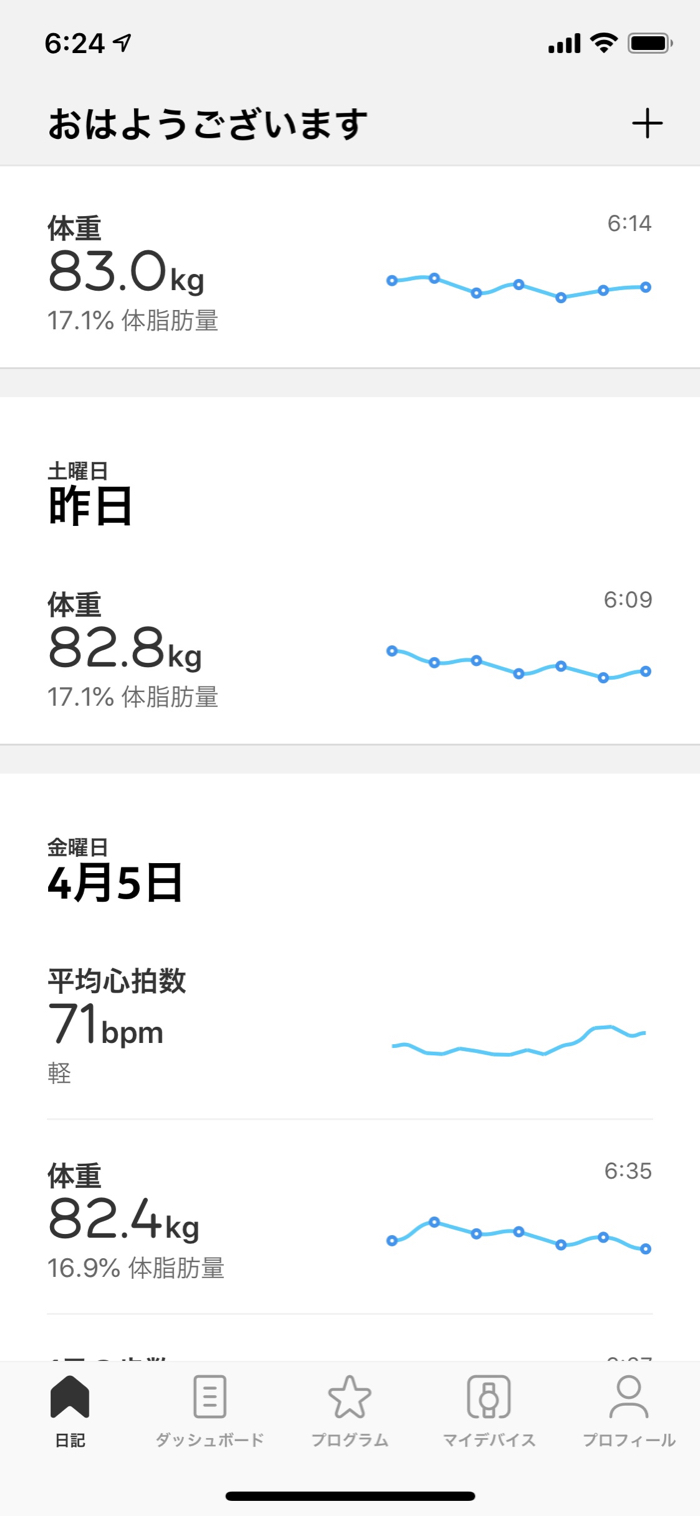Open the 71bpm average heart rate entry
Screen dimensions: 700x1516
(350, 1026)
